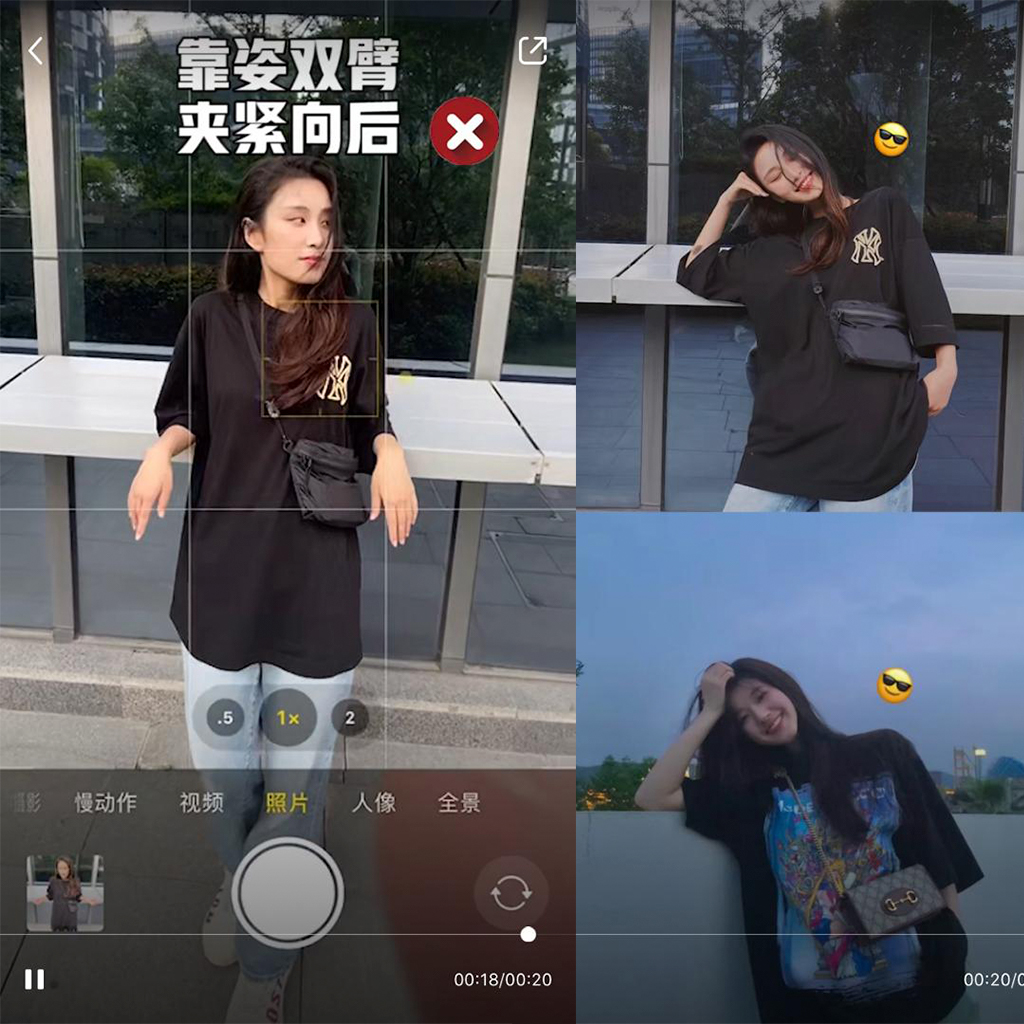Go back using the top-left arrow

35,51
